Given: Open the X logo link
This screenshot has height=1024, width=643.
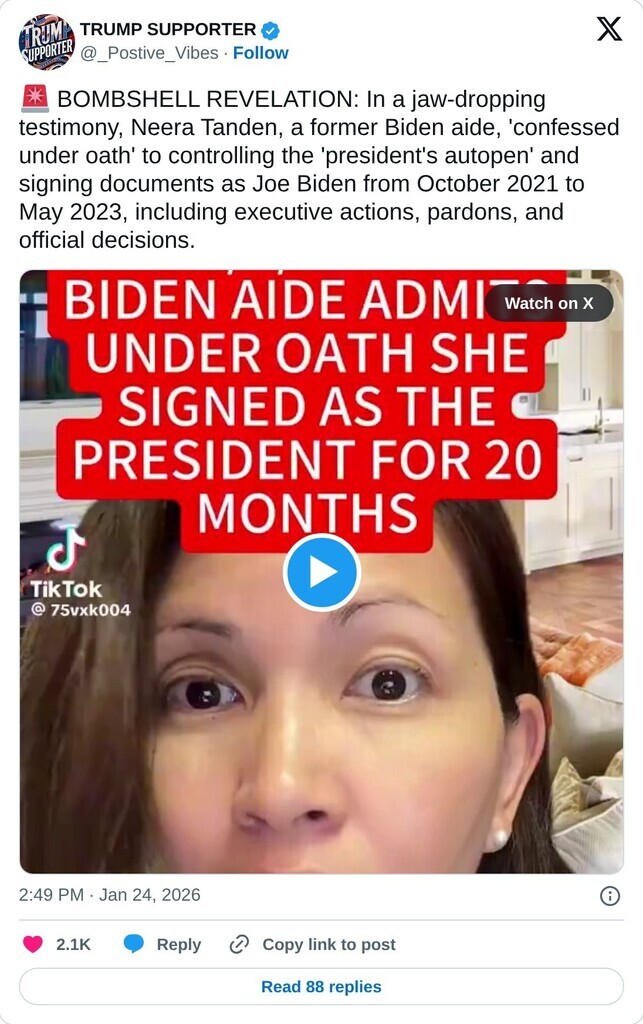Looking at the screenshot, I should (x=608, y=29).
